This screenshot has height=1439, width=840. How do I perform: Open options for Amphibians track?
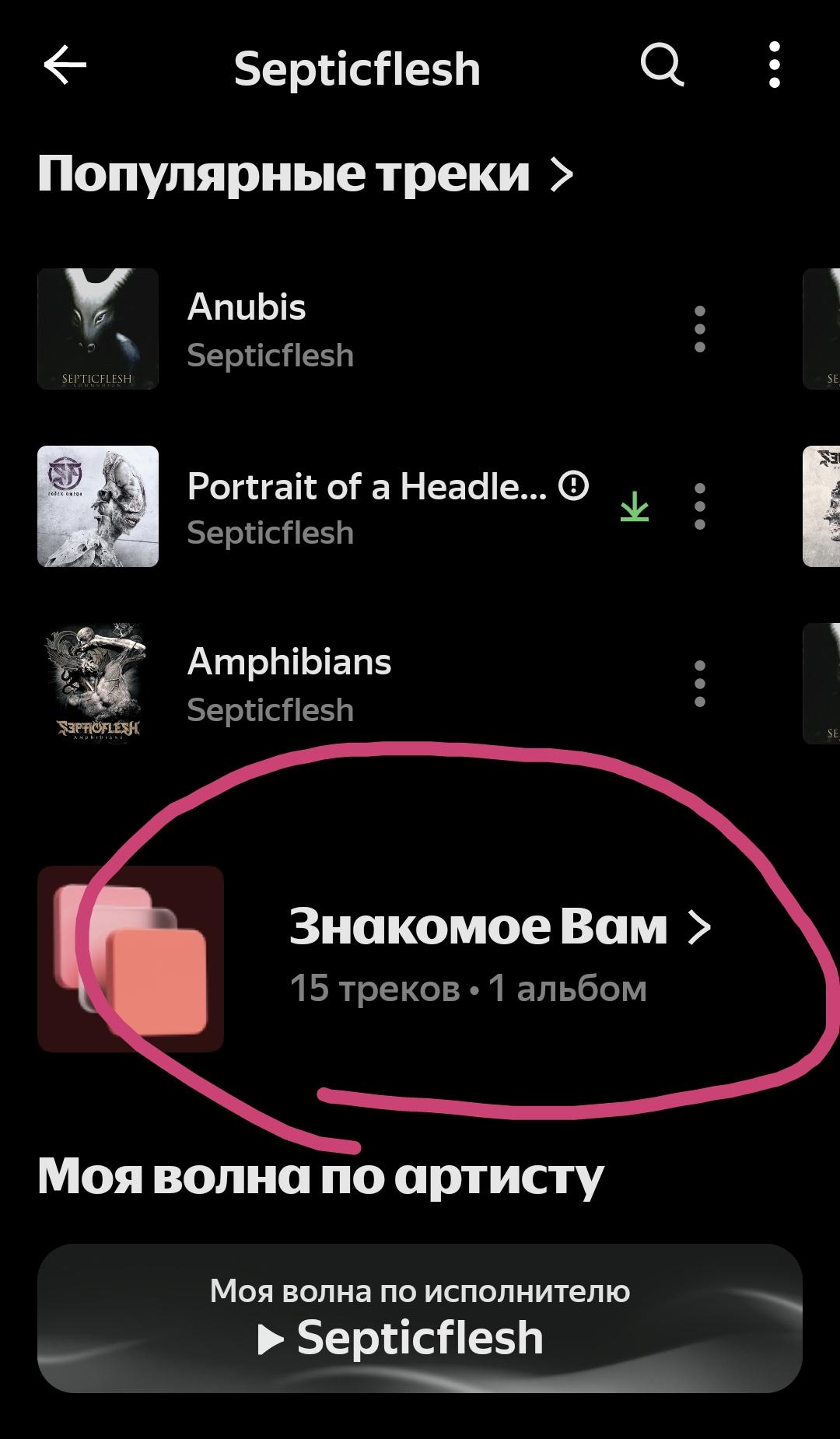point(699,684)
